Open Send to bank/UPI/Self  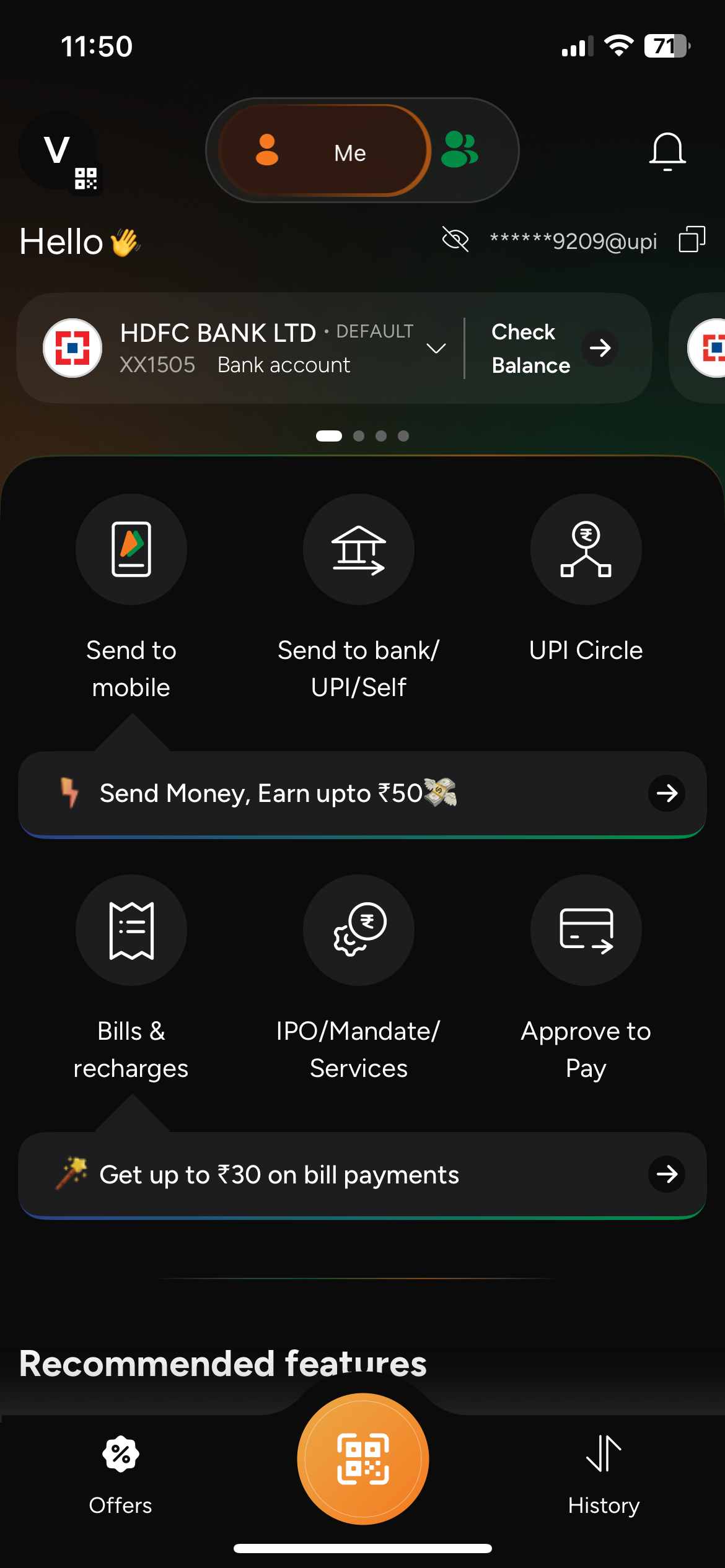tap(359, 550)
